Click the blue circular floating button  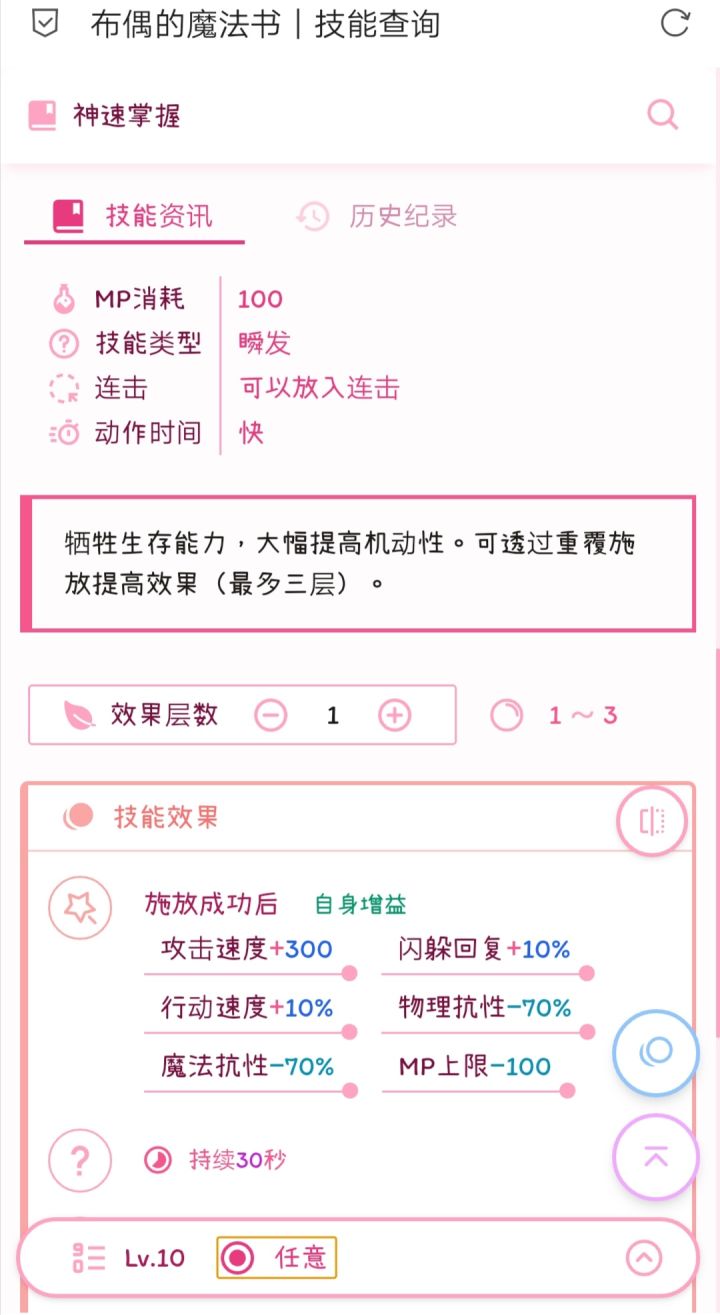655,1053
